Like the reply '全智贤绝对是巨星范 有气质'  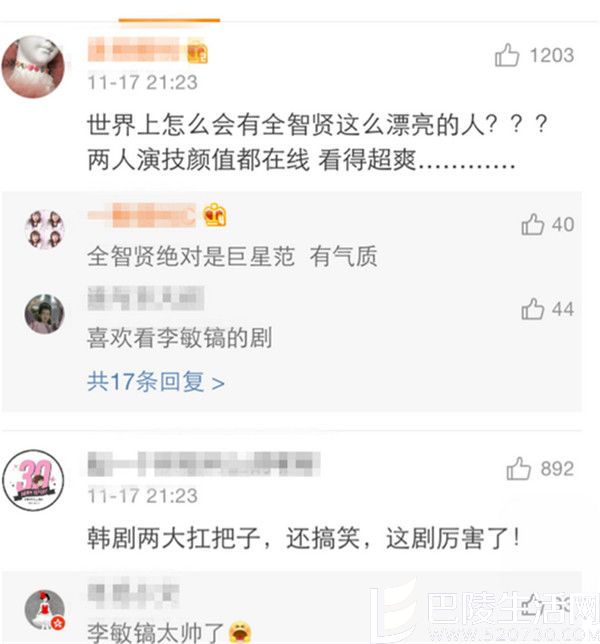click(x=532, y=225)
